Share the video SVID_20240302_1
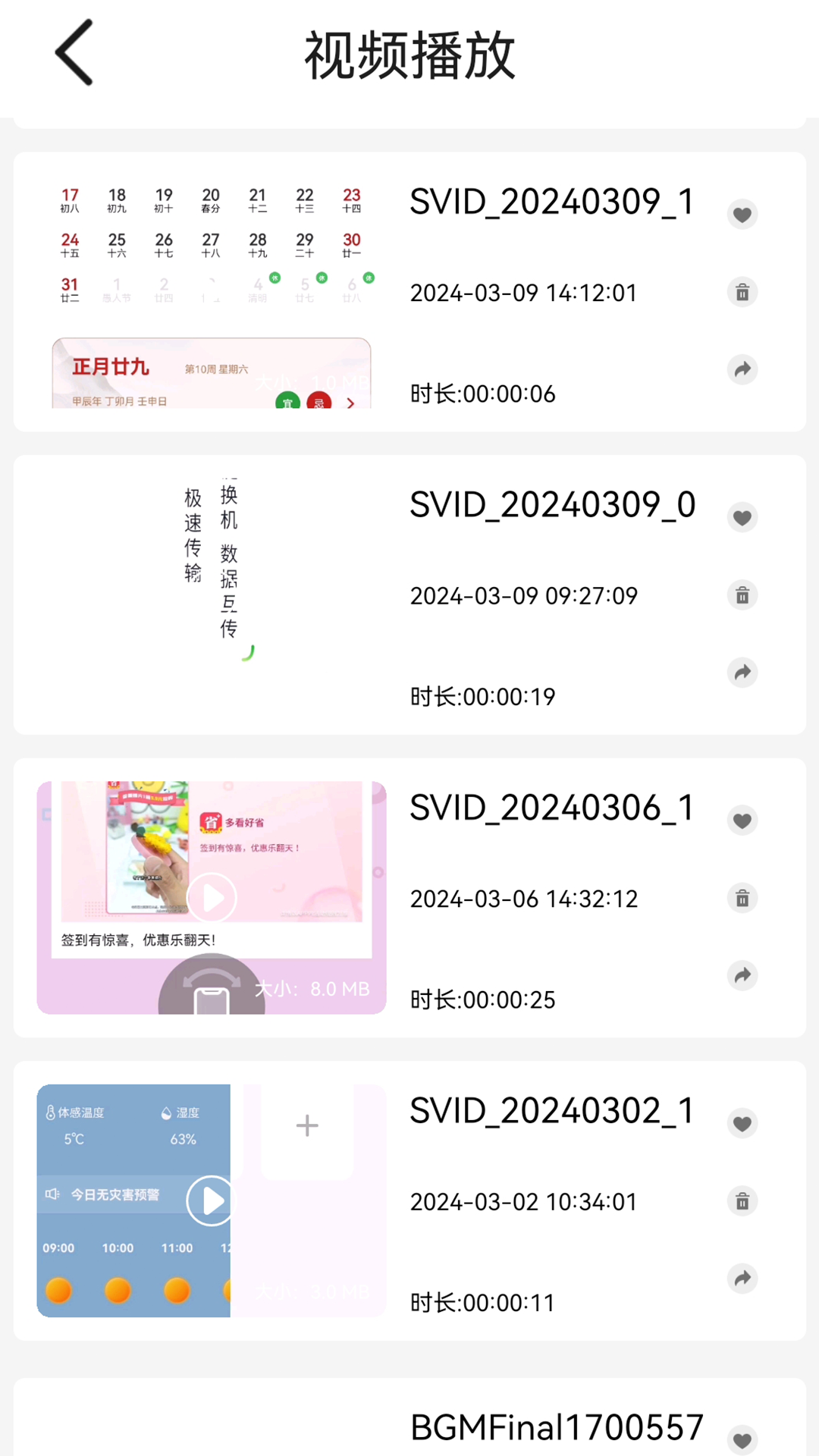The image size is (819, 1456). [x=742, y=1279]
